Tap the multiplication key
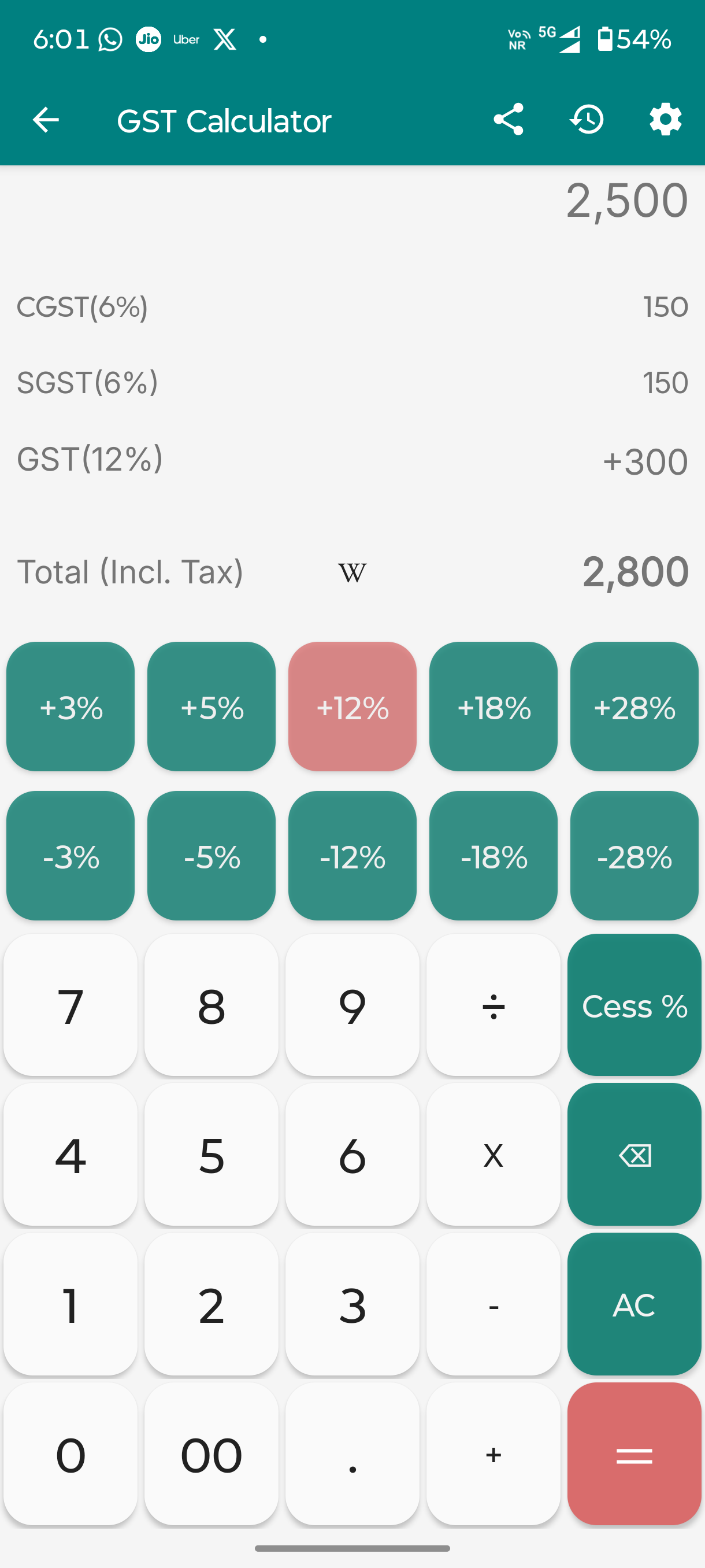 point(493,1155)
